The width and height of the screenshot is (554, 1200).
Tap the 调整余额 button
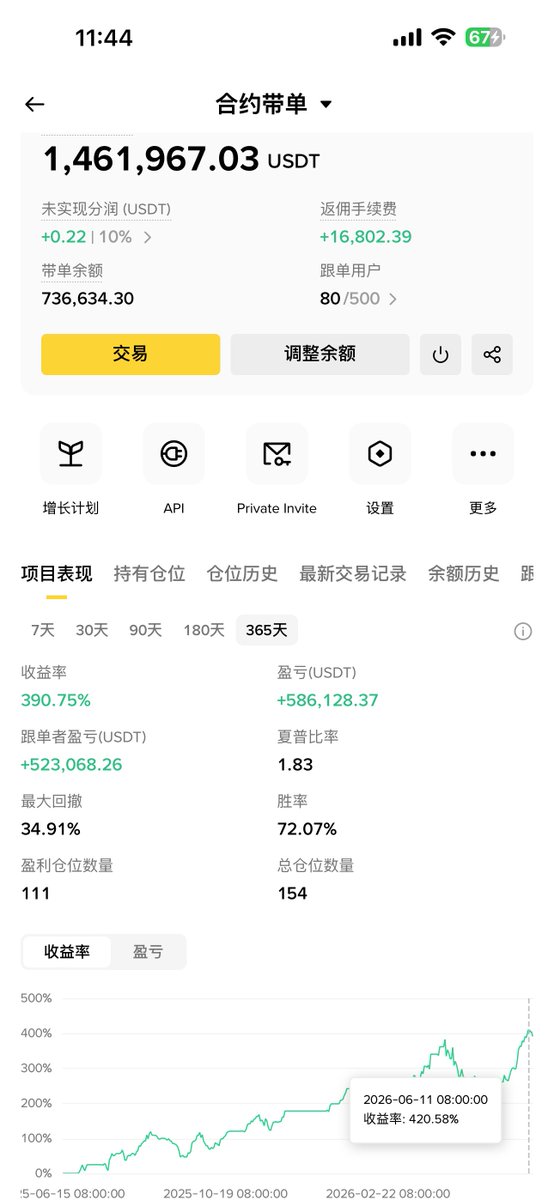[x=320, y=354]
